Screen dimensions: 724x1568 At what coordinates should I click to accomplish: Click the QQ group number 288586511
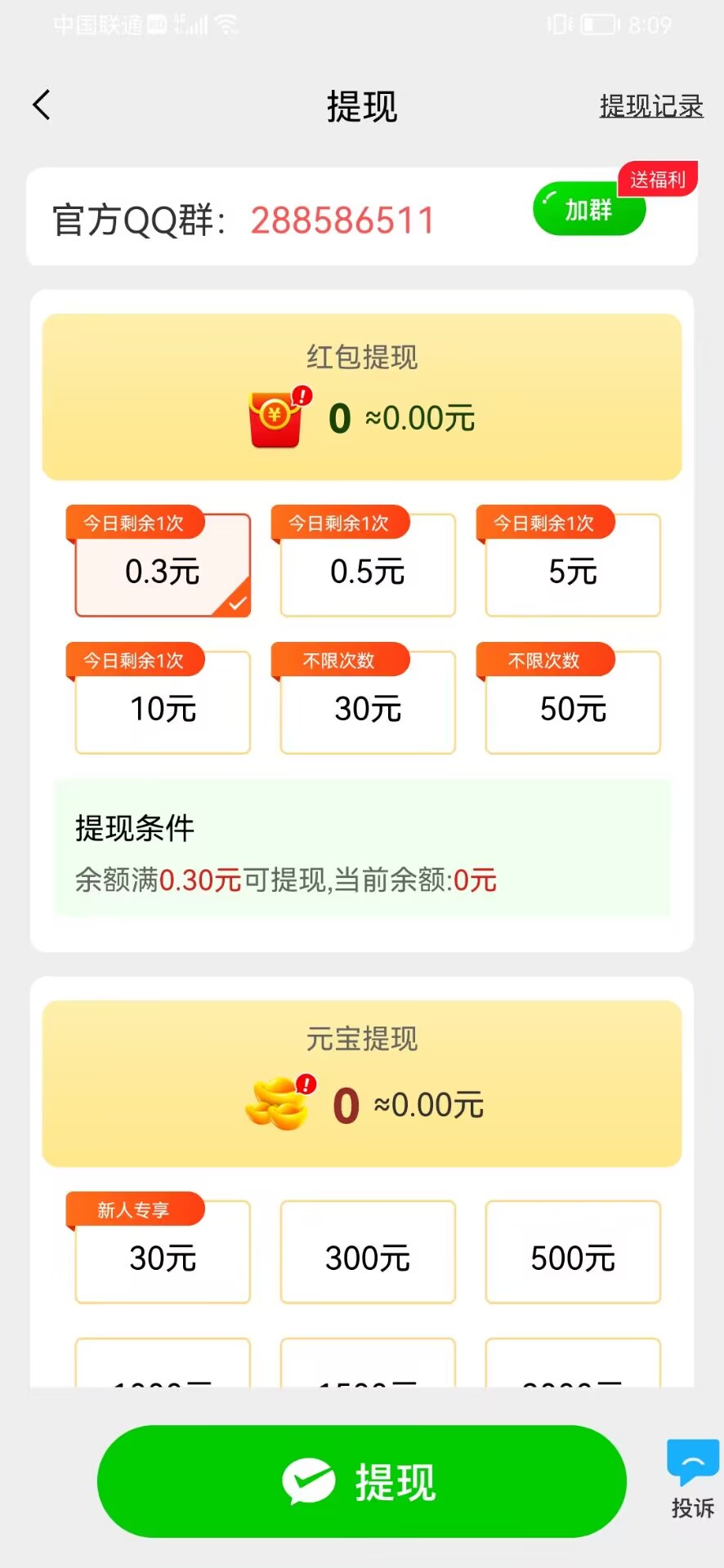click(342, 219)
